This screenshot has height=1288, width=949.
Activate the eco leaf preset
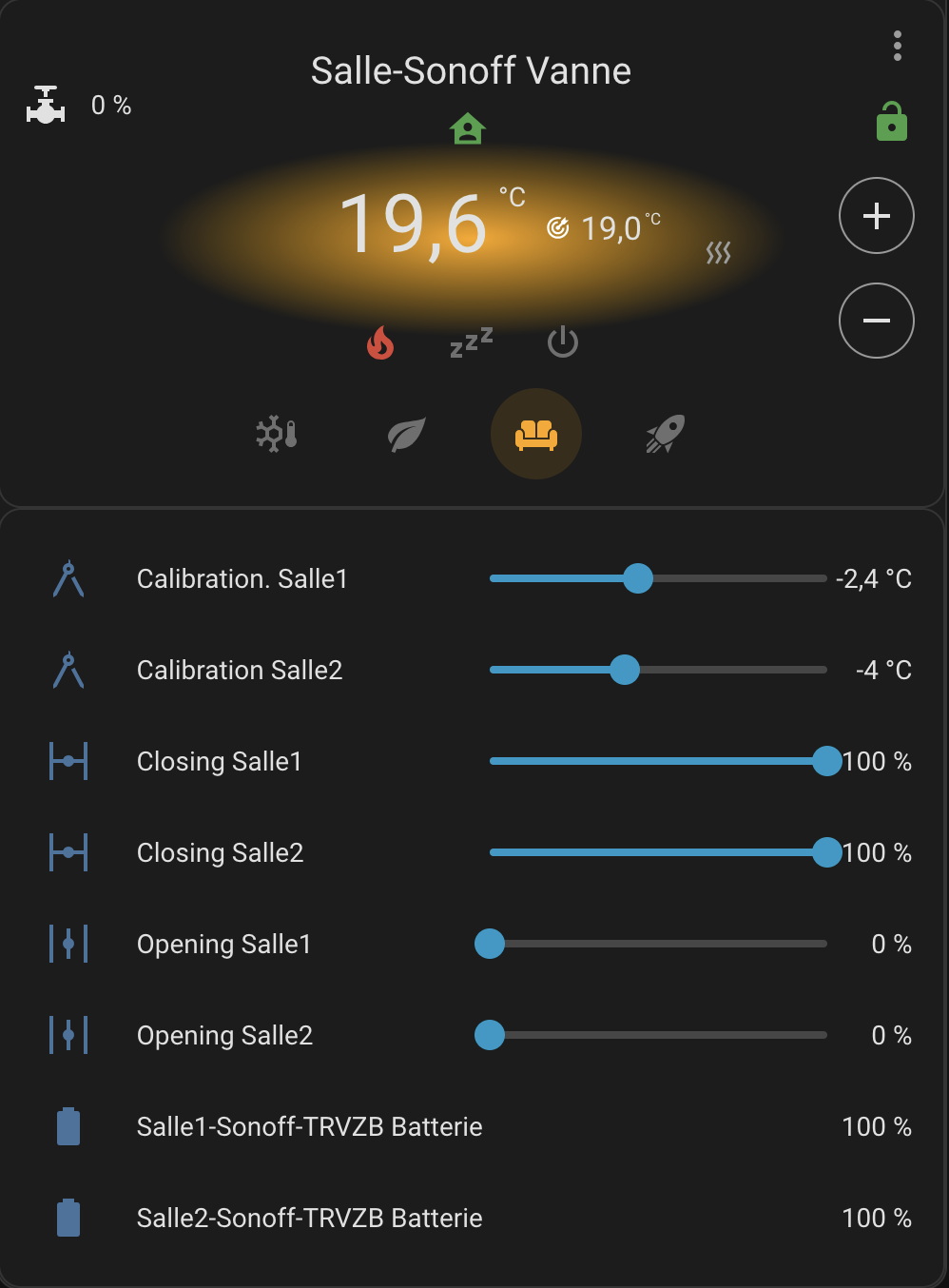click(x=406, y=435)
